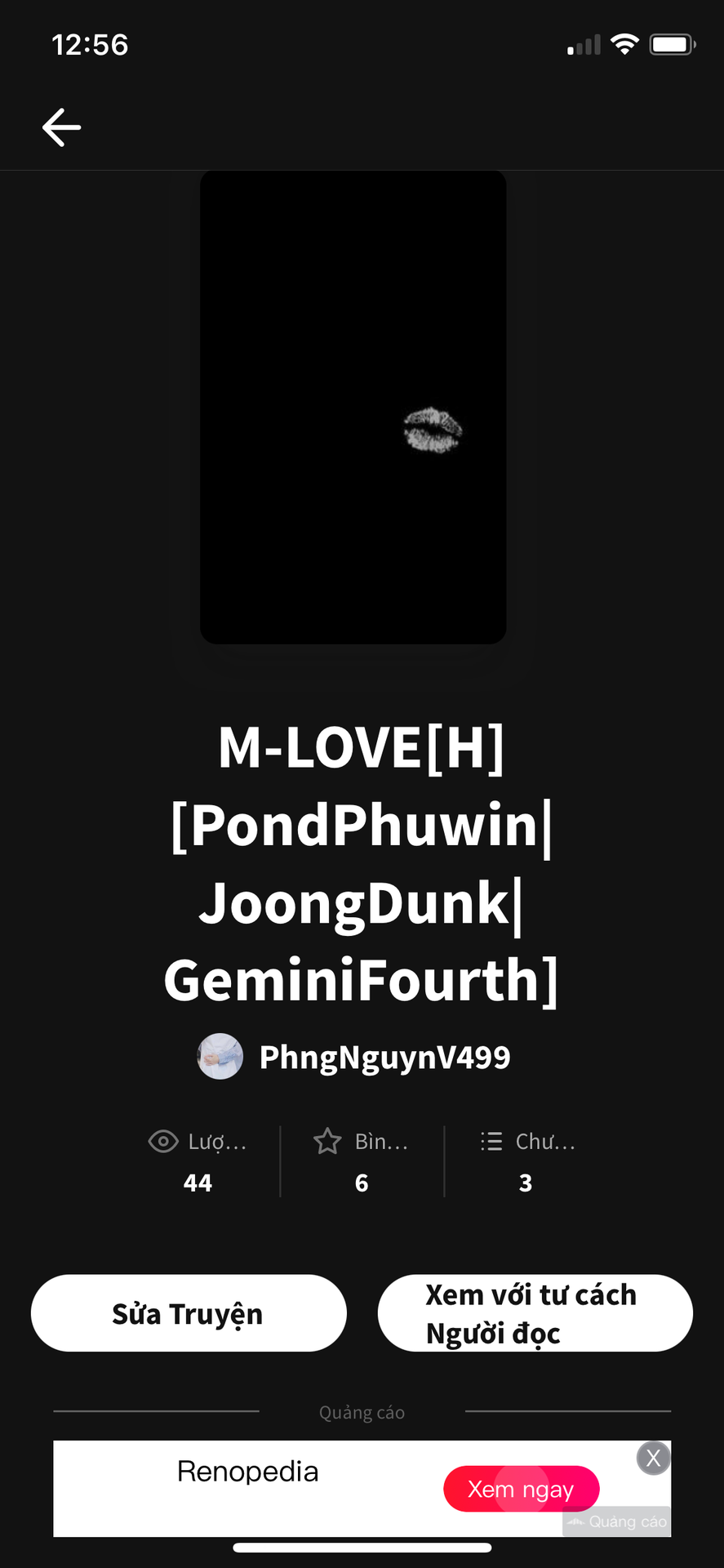Dismiss the Renopedia ad banner
This screenshot has height=1568, width=724.
653,1458
